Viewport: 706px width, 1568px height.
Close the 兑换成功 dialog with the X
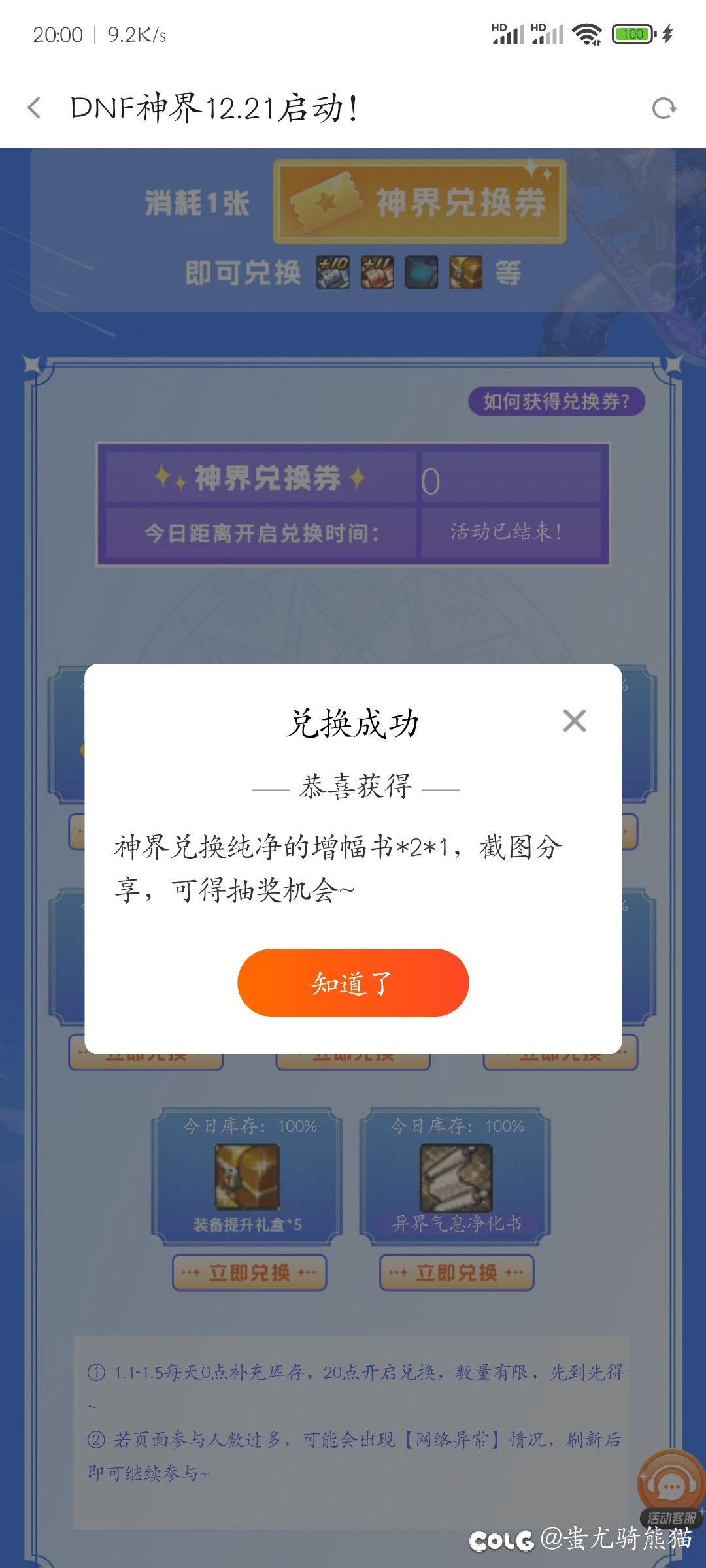574,721
